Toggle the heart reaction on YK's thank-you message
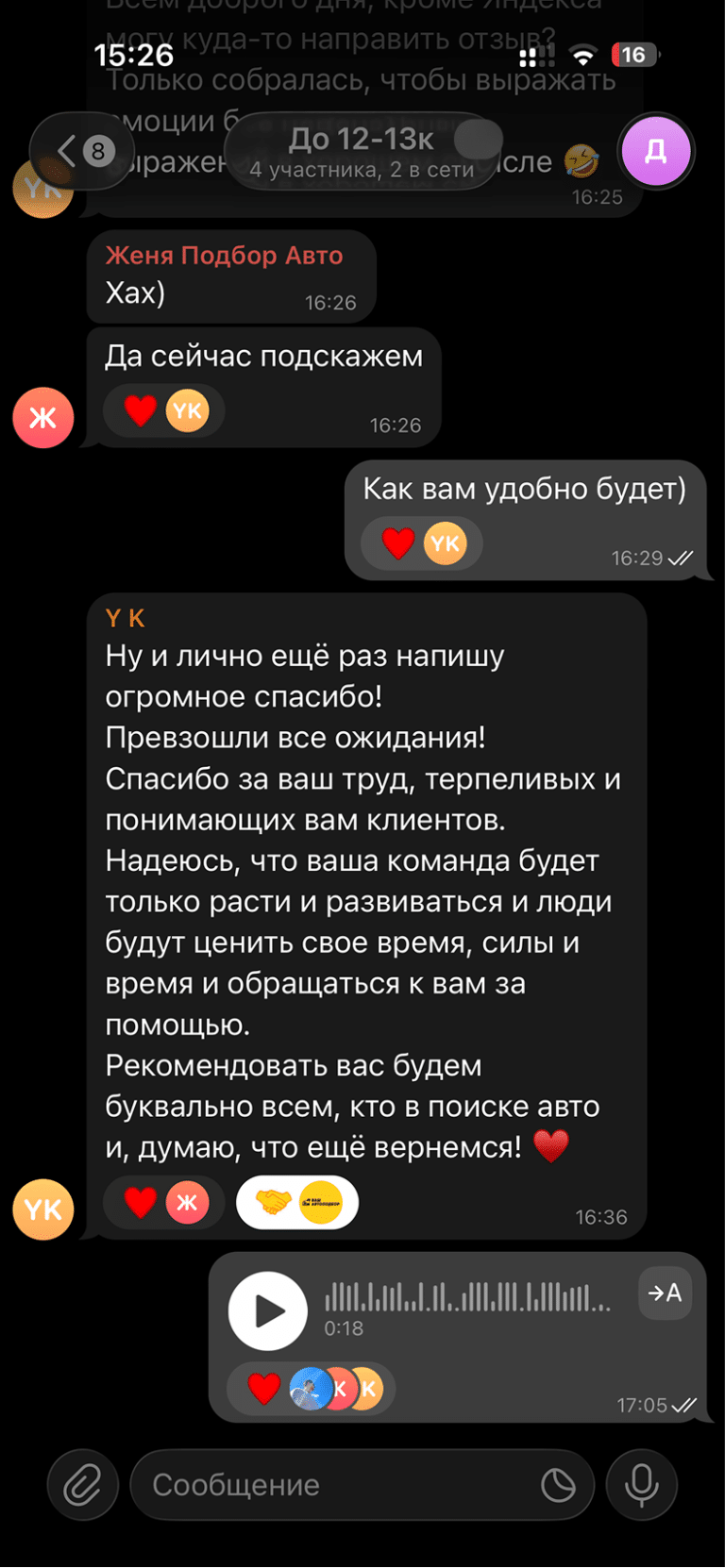This screenshot has width=725, height=1568. click(x=140, y=1201)
